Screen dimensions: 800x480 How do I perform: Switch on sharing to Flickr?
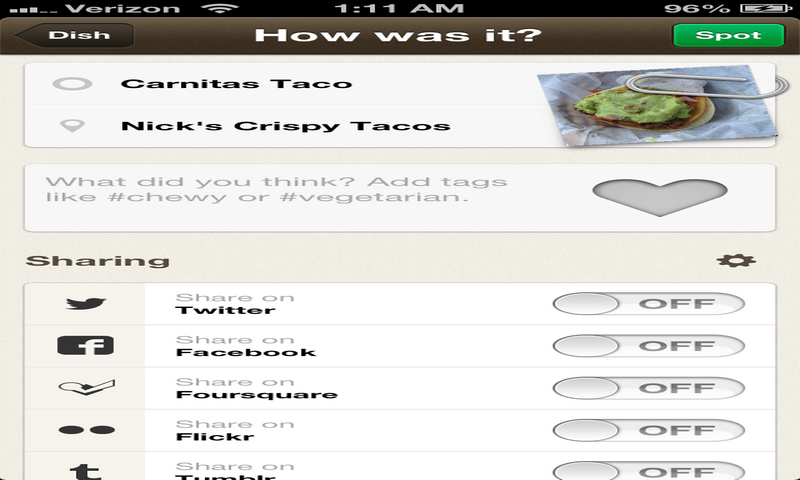648,431
